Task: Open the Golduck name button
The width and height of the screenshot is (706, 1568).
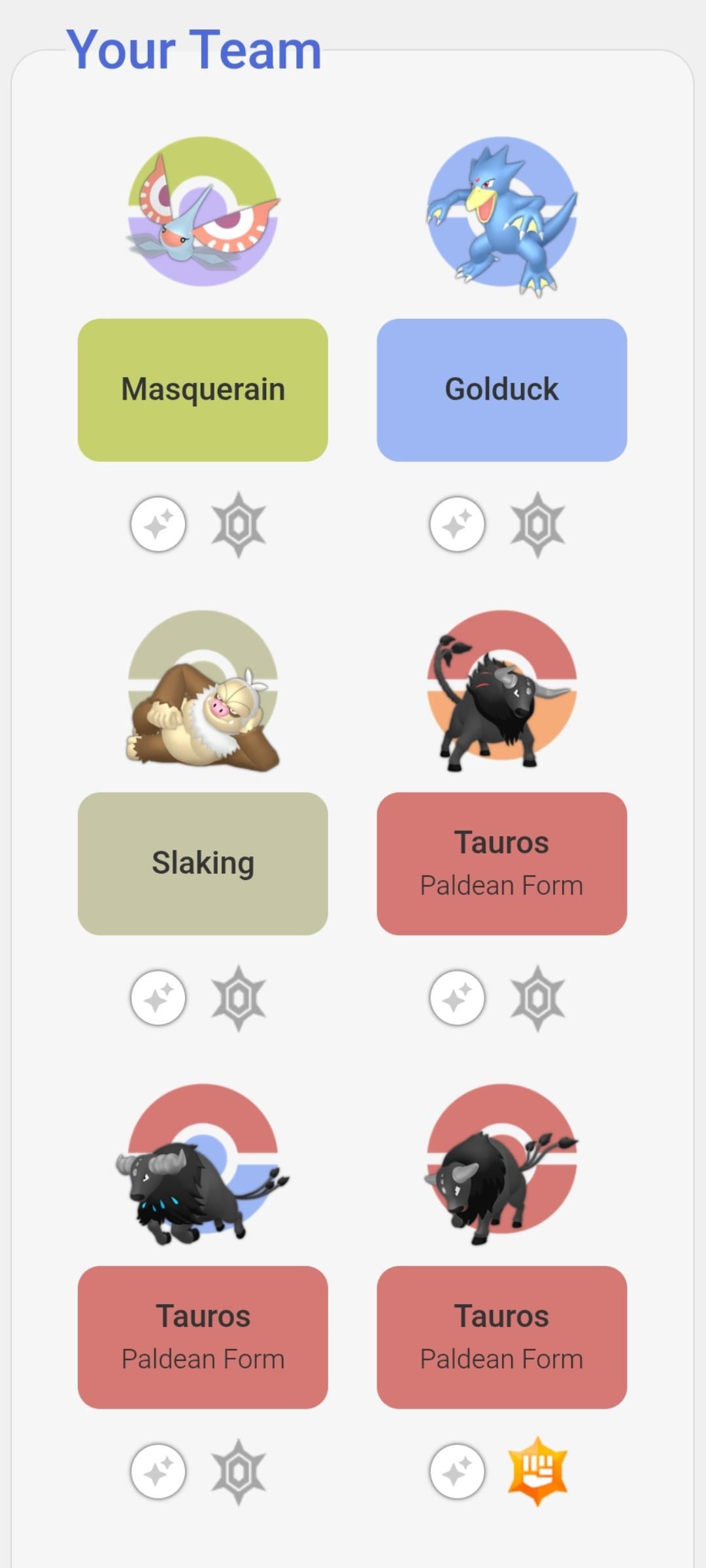Action: (x=501, y=390)
